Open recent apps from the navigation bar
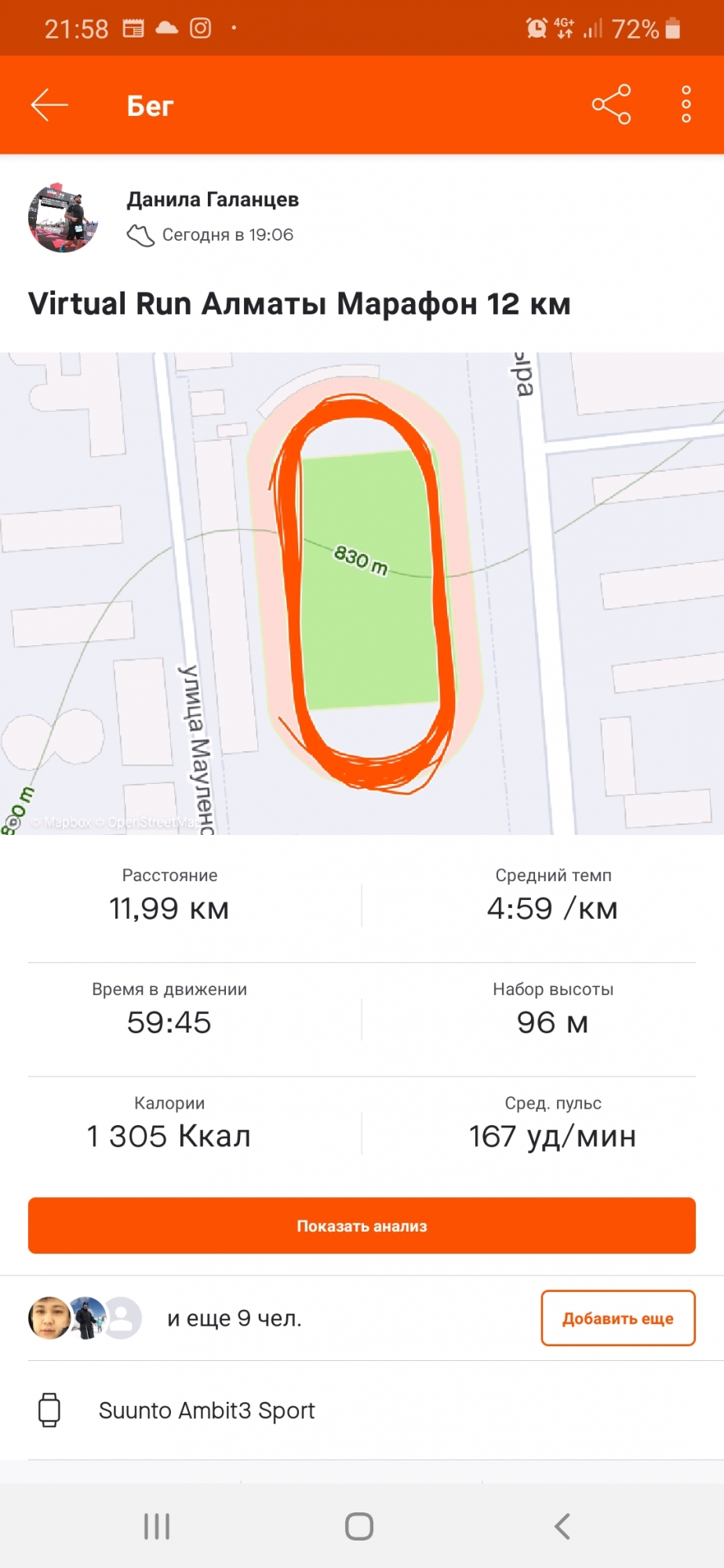This screenshot has height=1568, width=724. tap(157, 1526)
